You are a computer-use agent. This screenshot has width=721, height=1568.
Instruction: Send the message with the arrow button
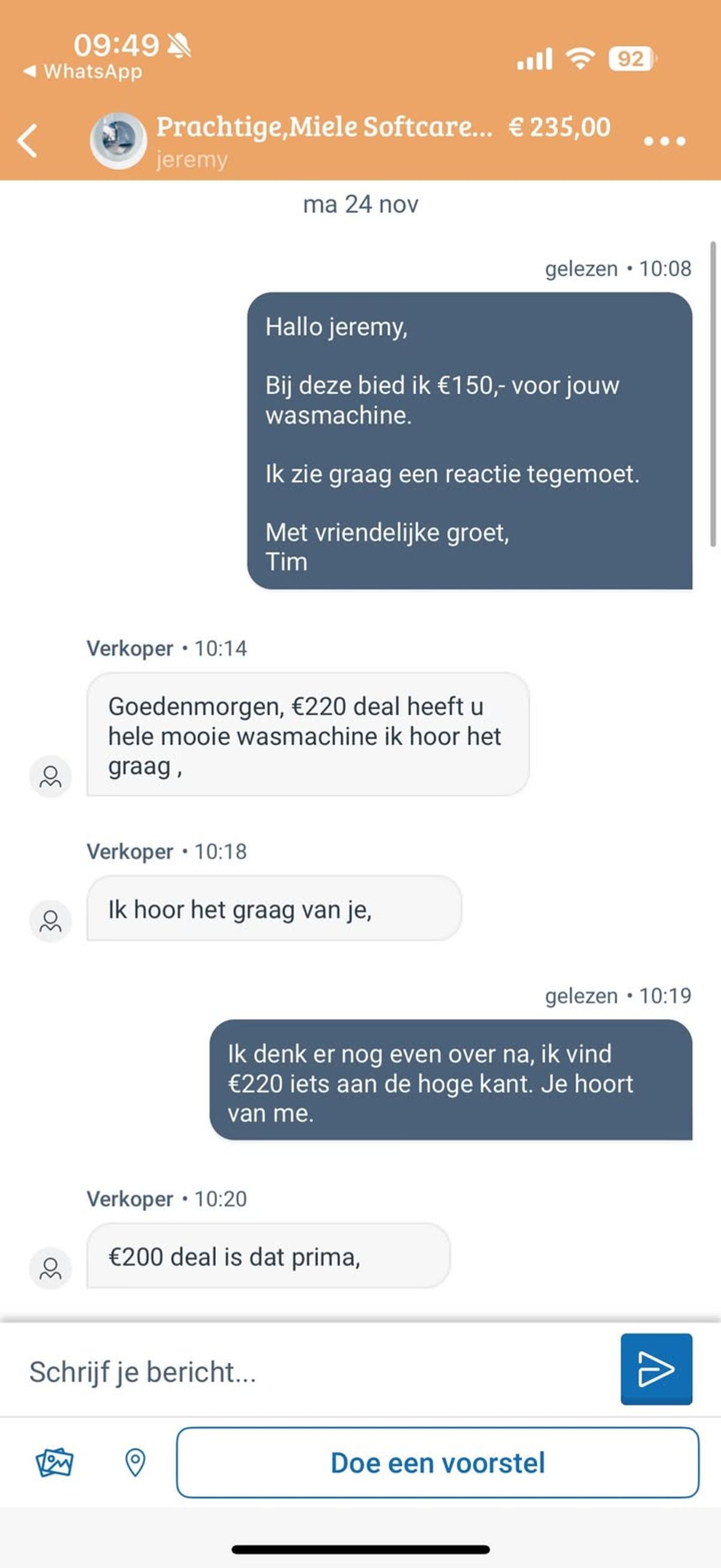(x=656, y=1369)
